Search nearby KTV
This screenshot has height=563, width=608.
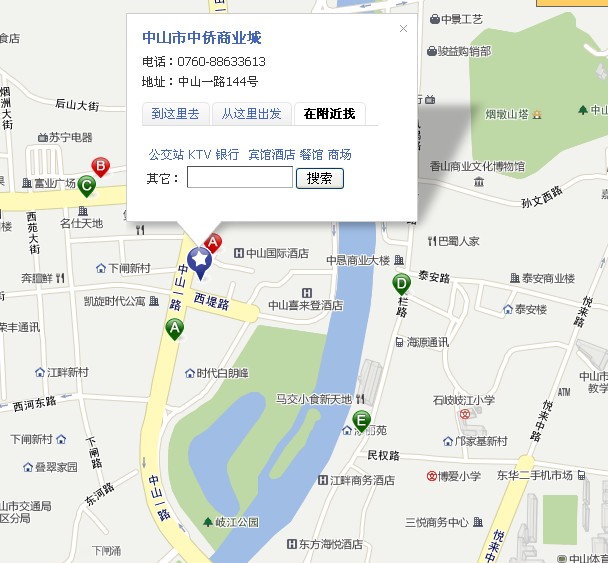pyautogui.click(x=199, y=155)
